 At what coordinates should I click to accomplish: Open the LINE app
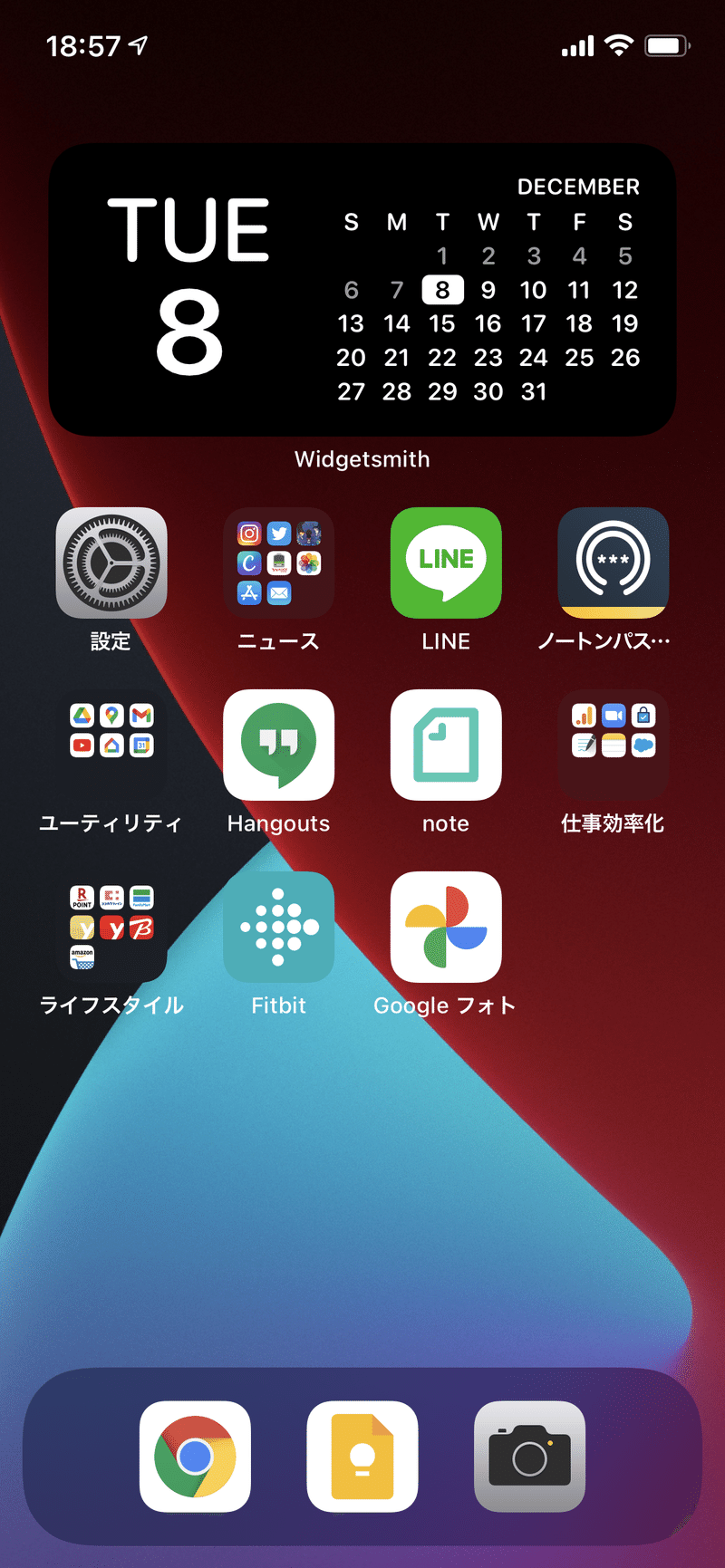point(445,563)
